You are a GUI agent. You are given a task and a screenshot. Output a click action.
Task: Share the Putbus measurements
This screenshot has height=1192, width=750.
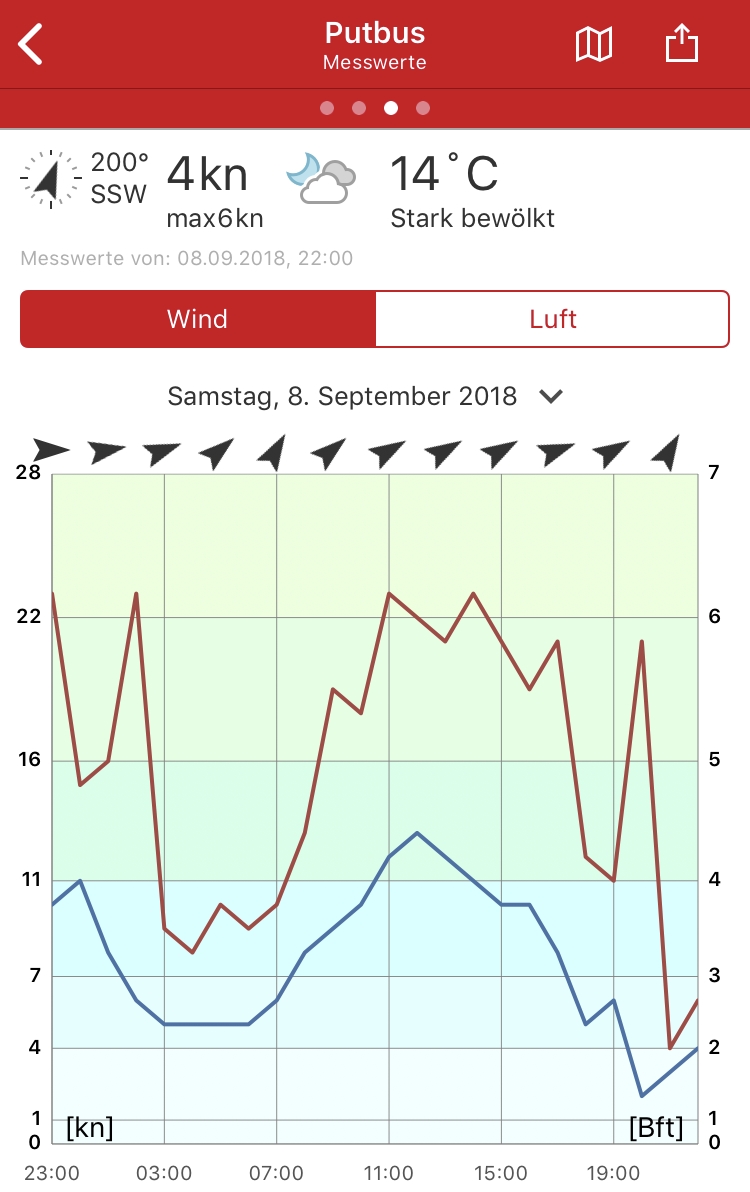pos(681,45)
